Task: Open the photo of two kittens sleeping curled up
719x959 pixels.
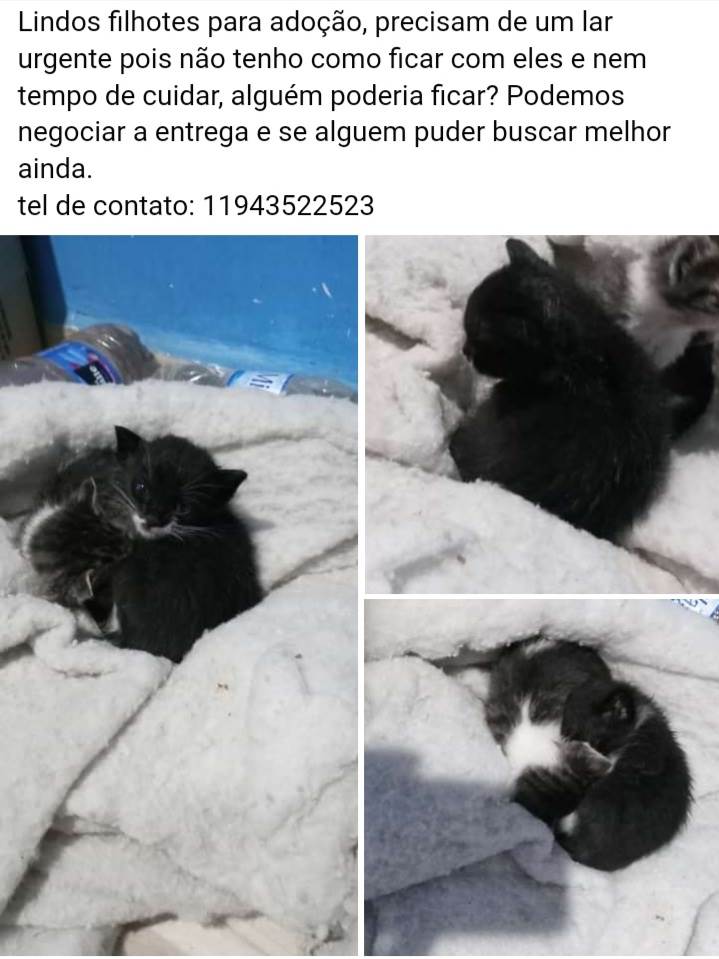Action: click(542, 777)
